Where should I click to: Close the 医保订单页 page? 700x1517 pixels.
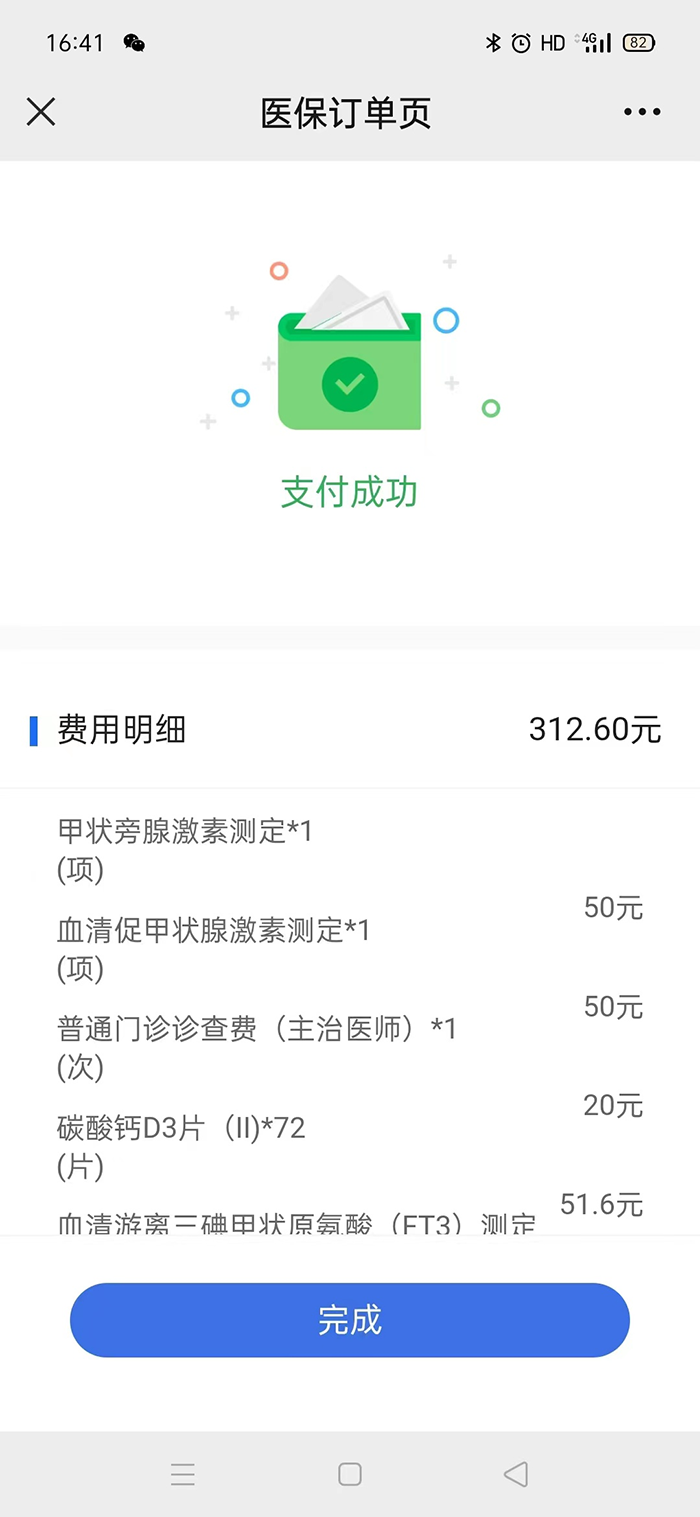click(41, 112)
